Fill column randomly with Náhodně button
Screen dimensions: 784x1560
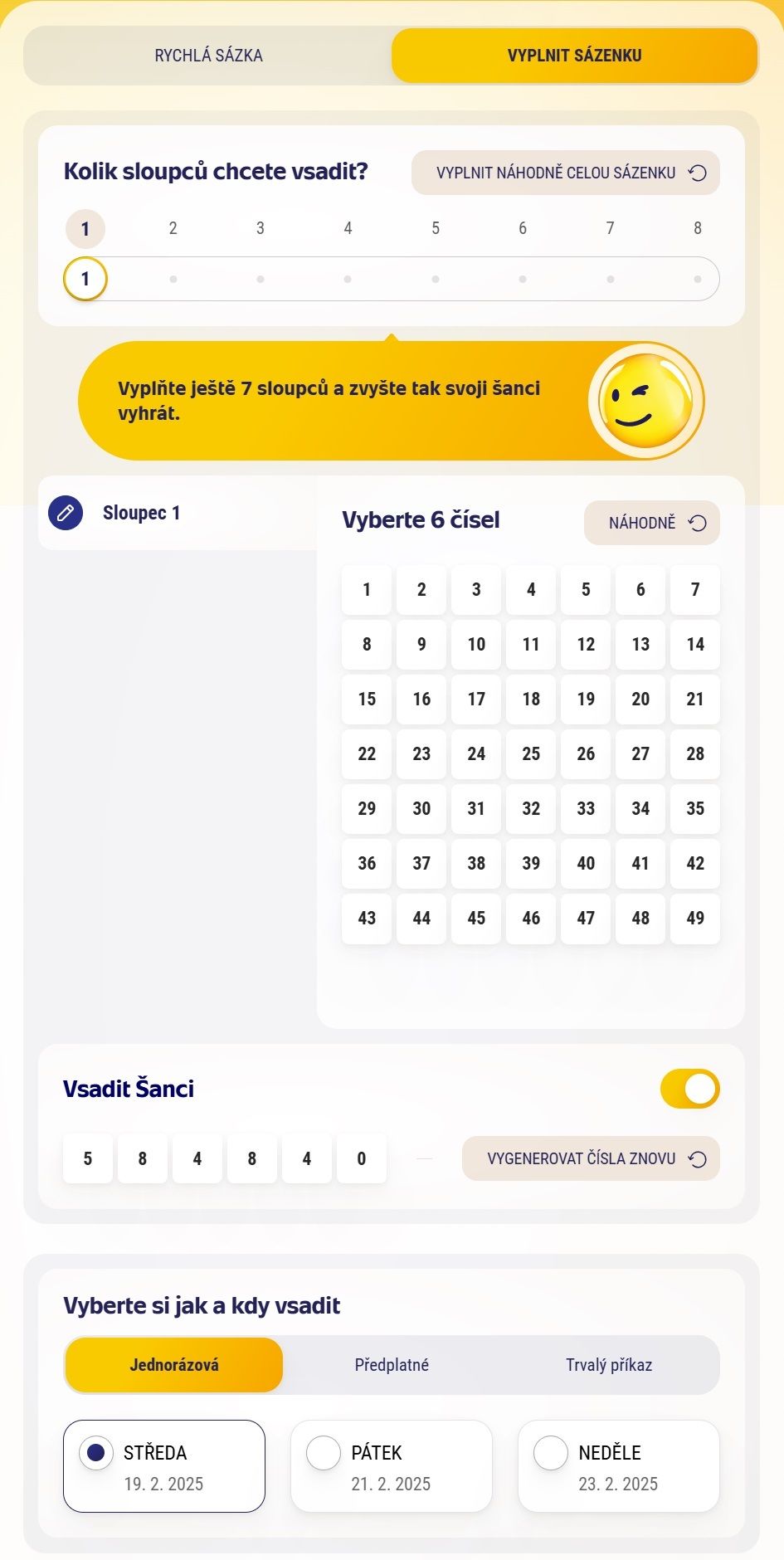pos(652,523)
